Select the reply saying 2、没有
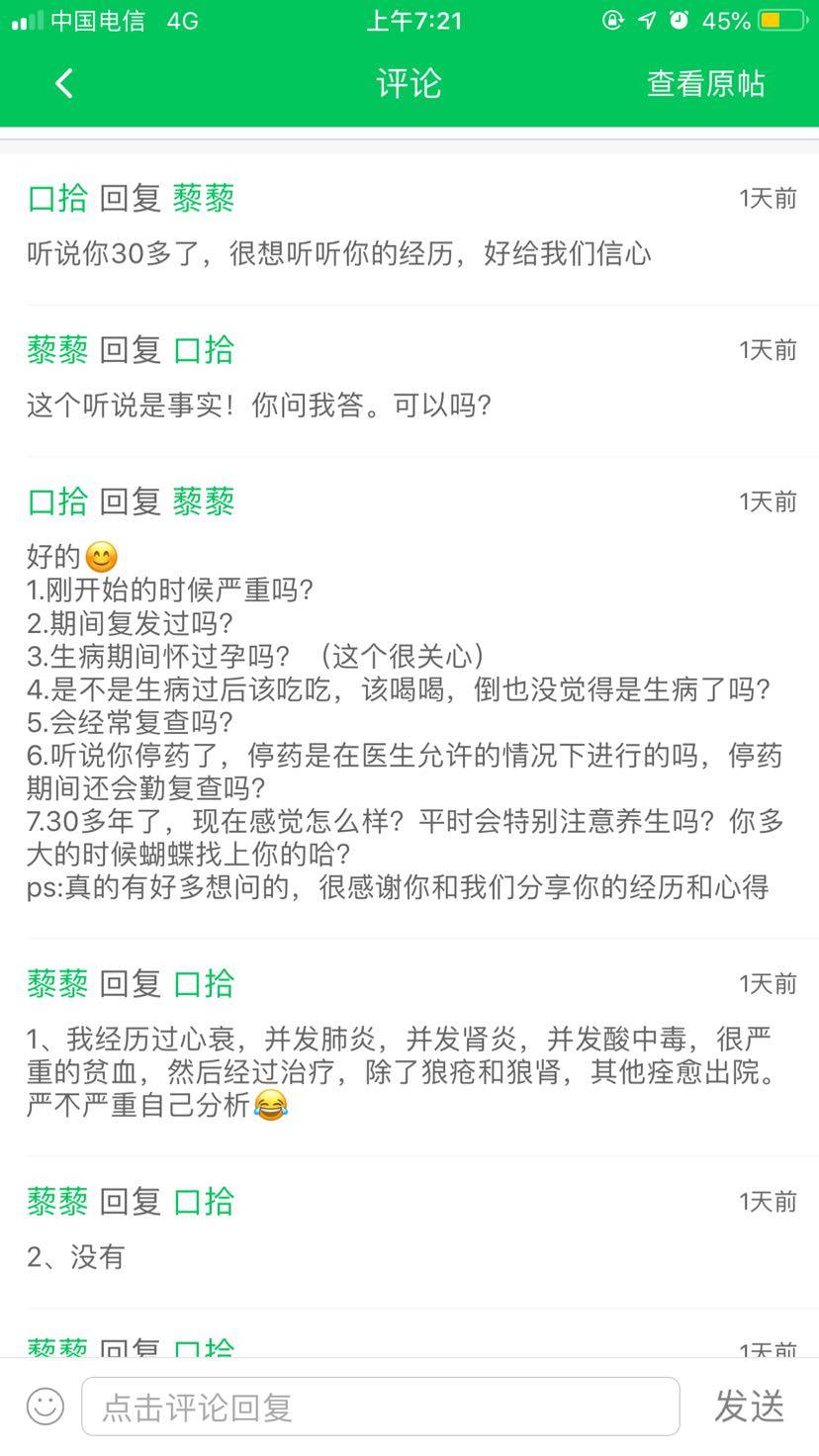Screen dimensions: 819x1456 click(76, 1257)
